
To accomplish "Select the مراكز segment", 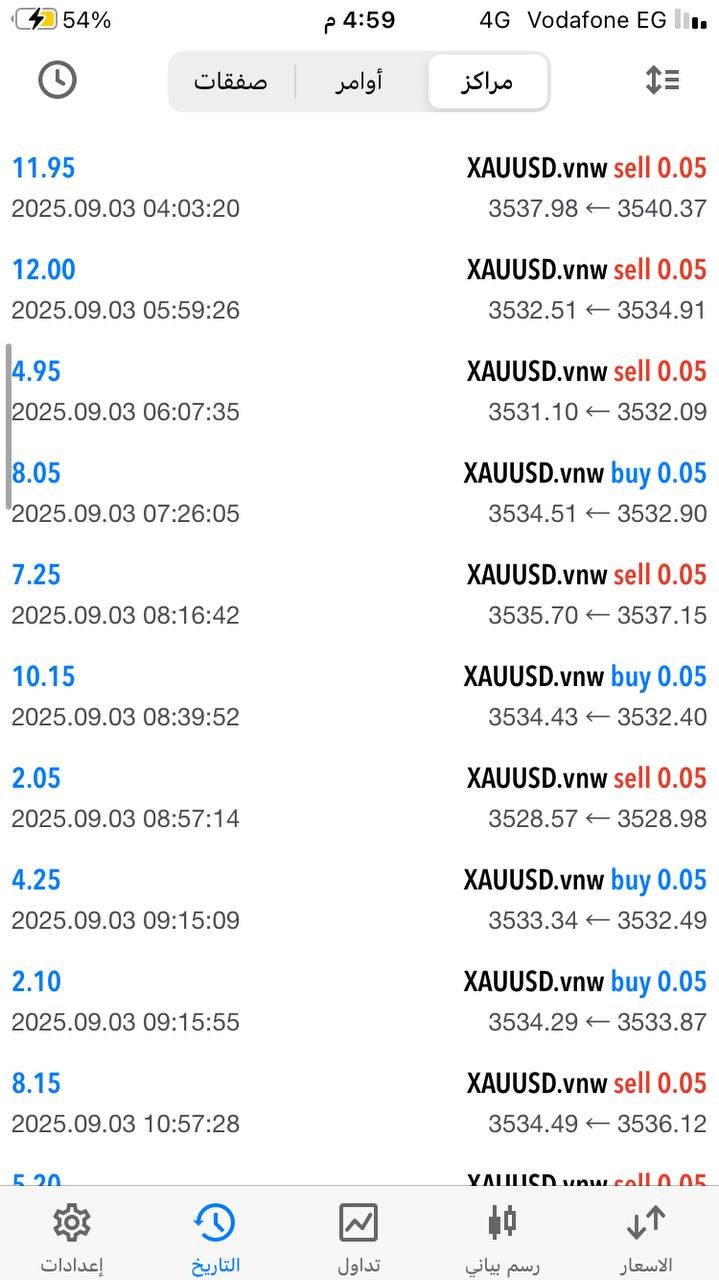I will (487, 81).
